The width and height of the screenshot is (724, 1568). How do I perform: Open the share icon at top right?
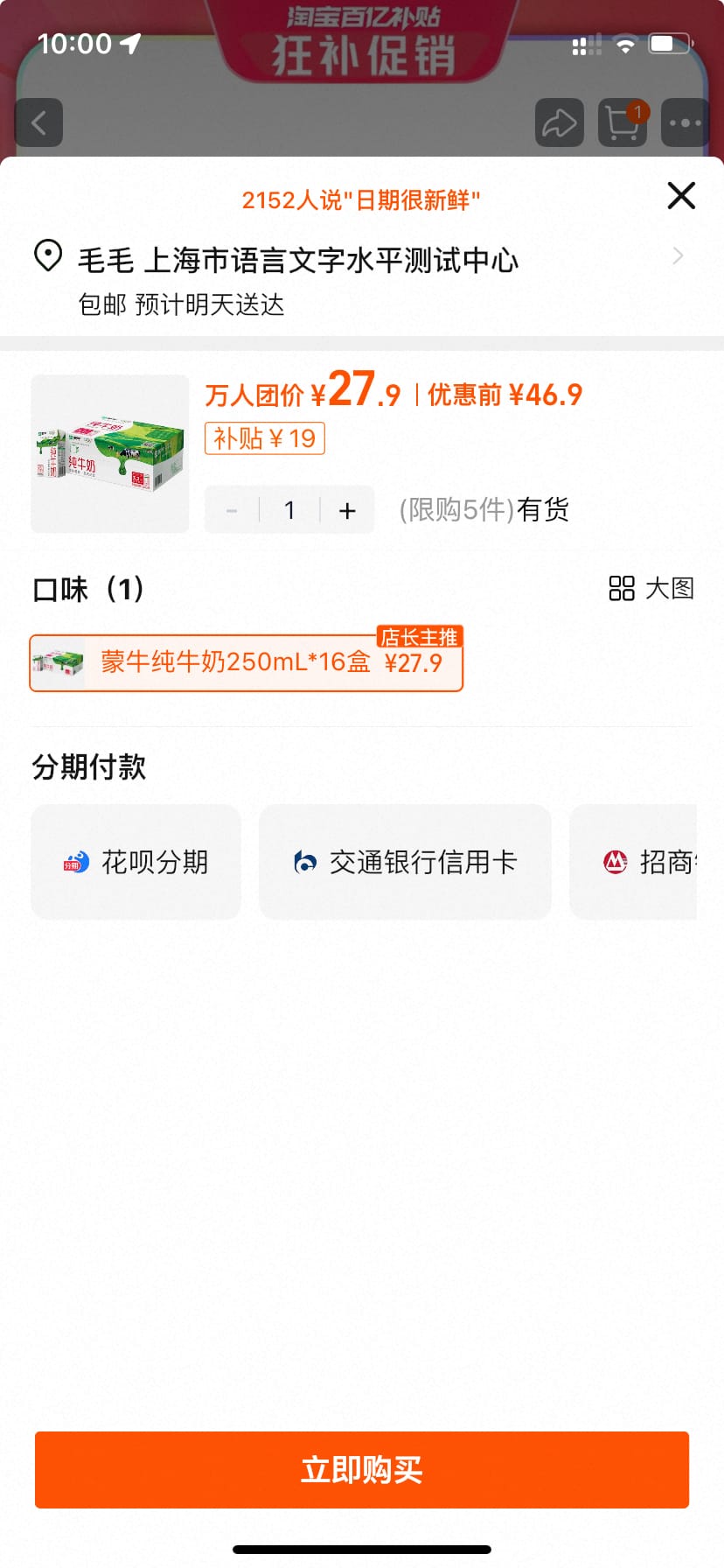point(559,122)
